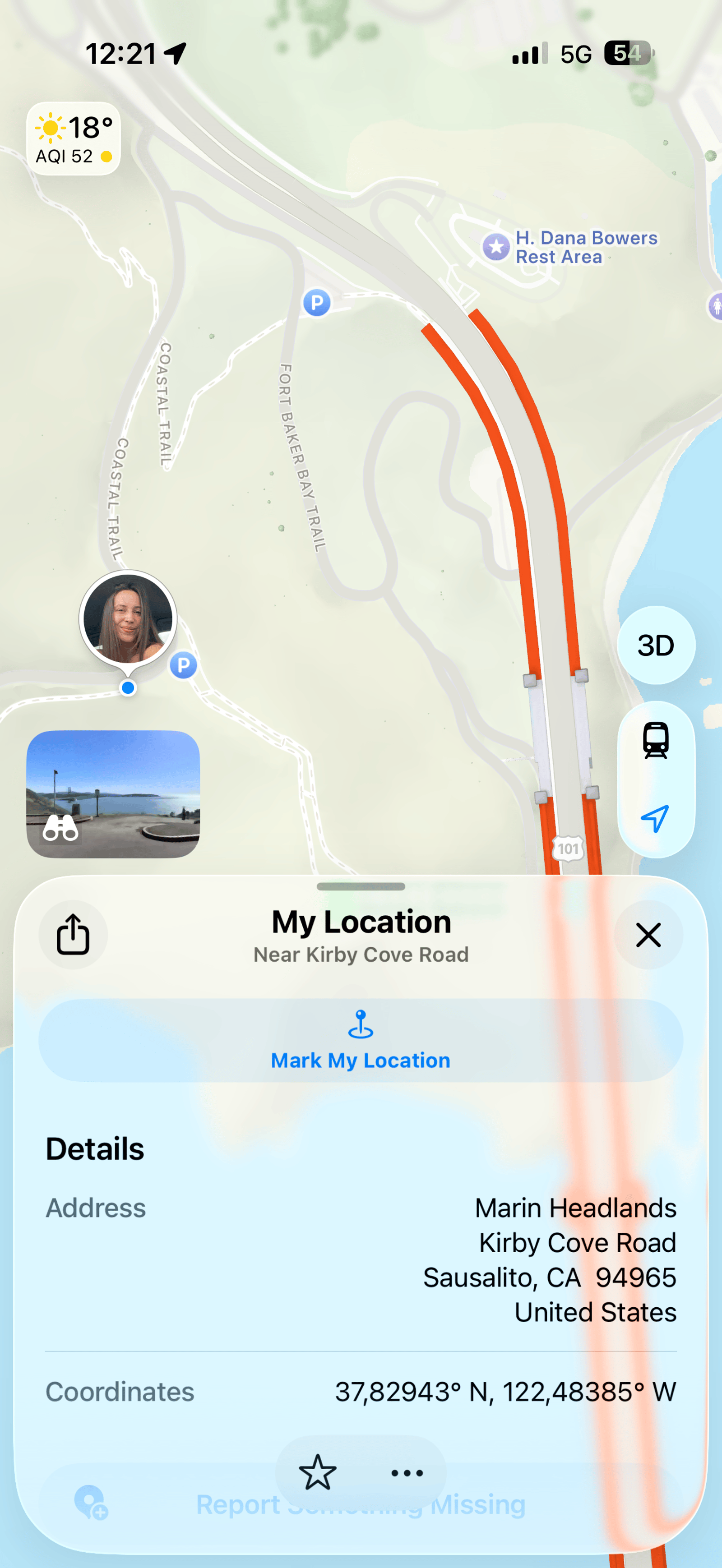722x1568 pixels.
Task: Tap parking marker near Fort Baker Bay Trail
Action: pos(317,303)
